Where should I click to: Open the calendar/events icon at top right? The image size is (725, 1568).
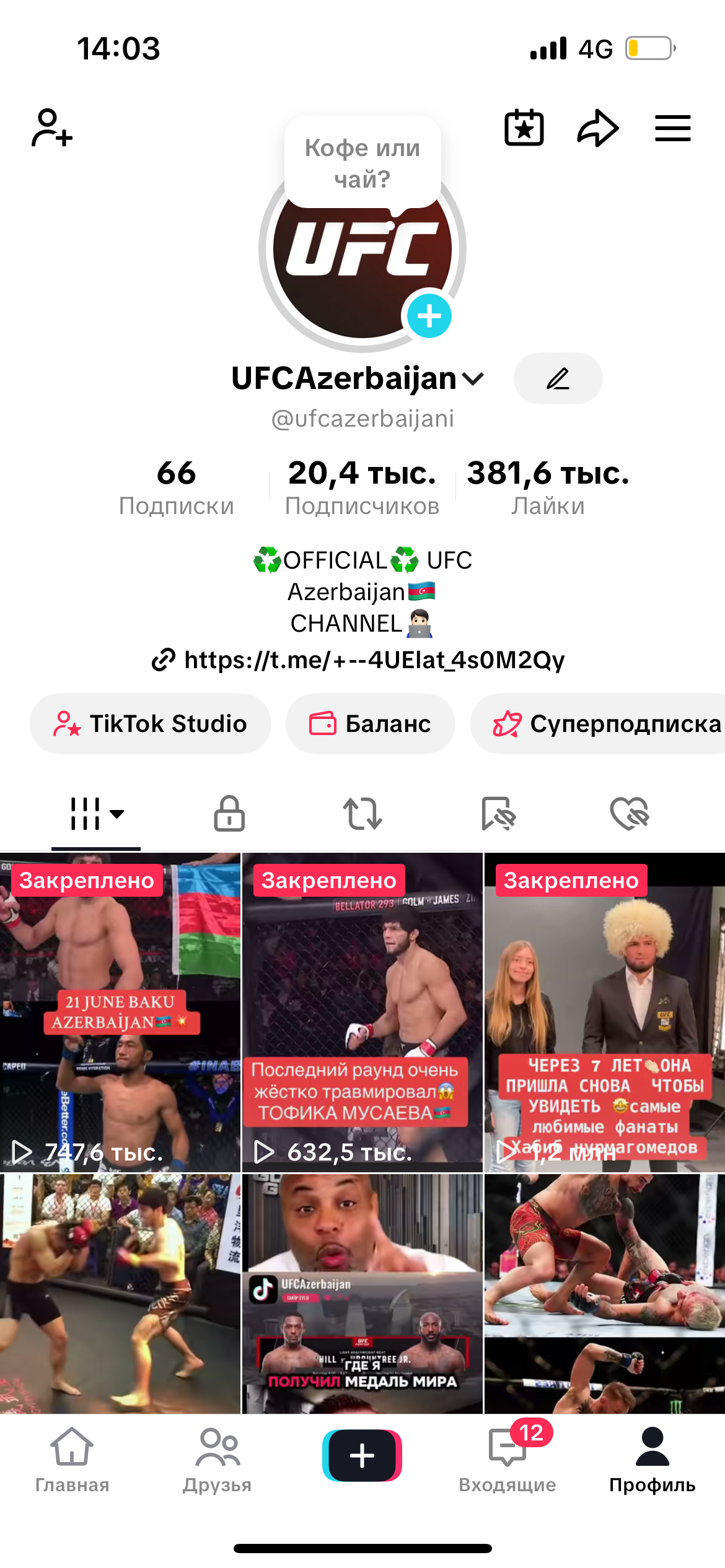[x=524, y=128]
